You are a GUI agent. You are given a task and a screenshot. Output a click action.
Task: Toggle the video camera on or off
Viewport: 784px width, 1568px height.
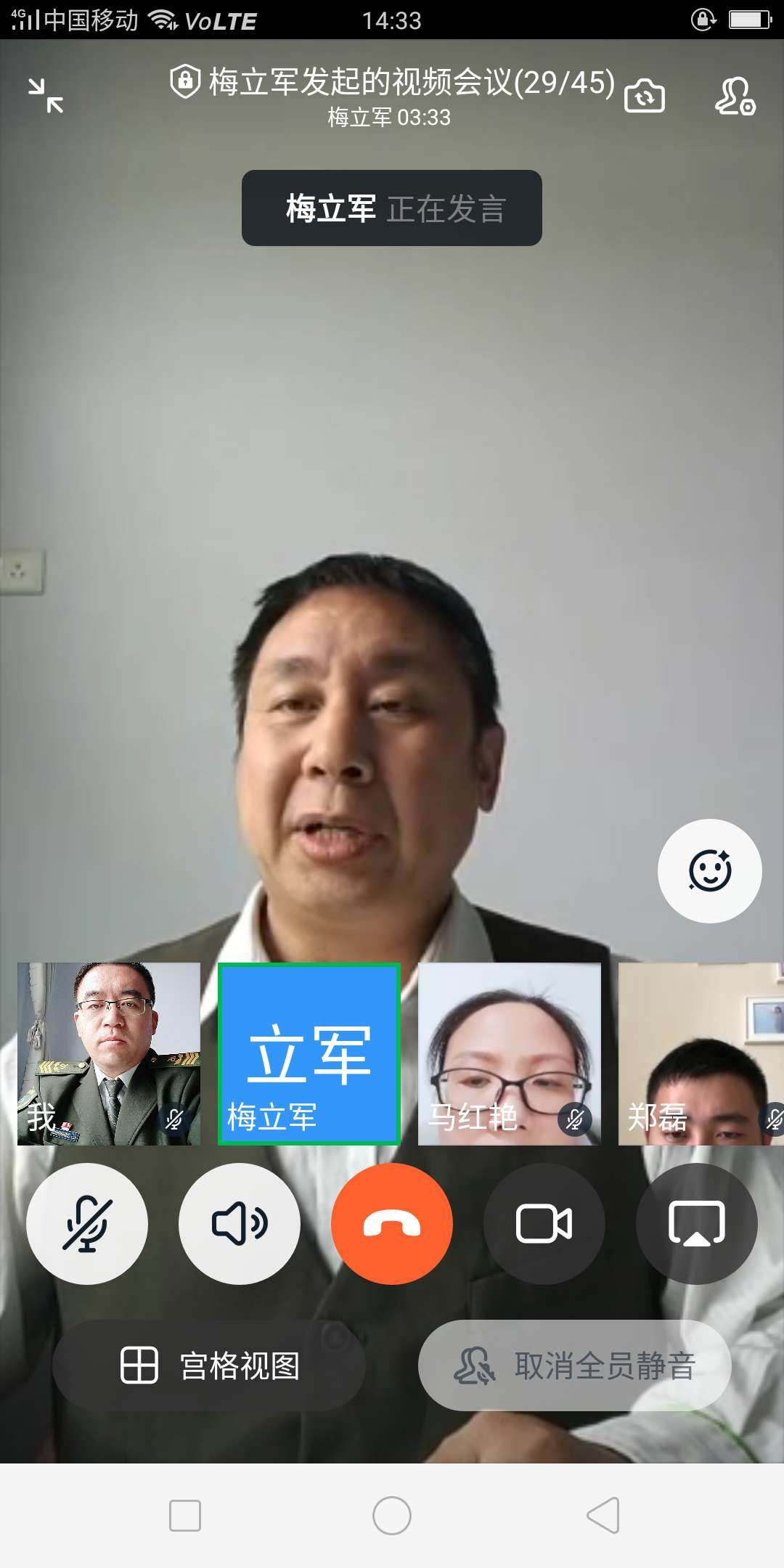[x=544, y=1224]
